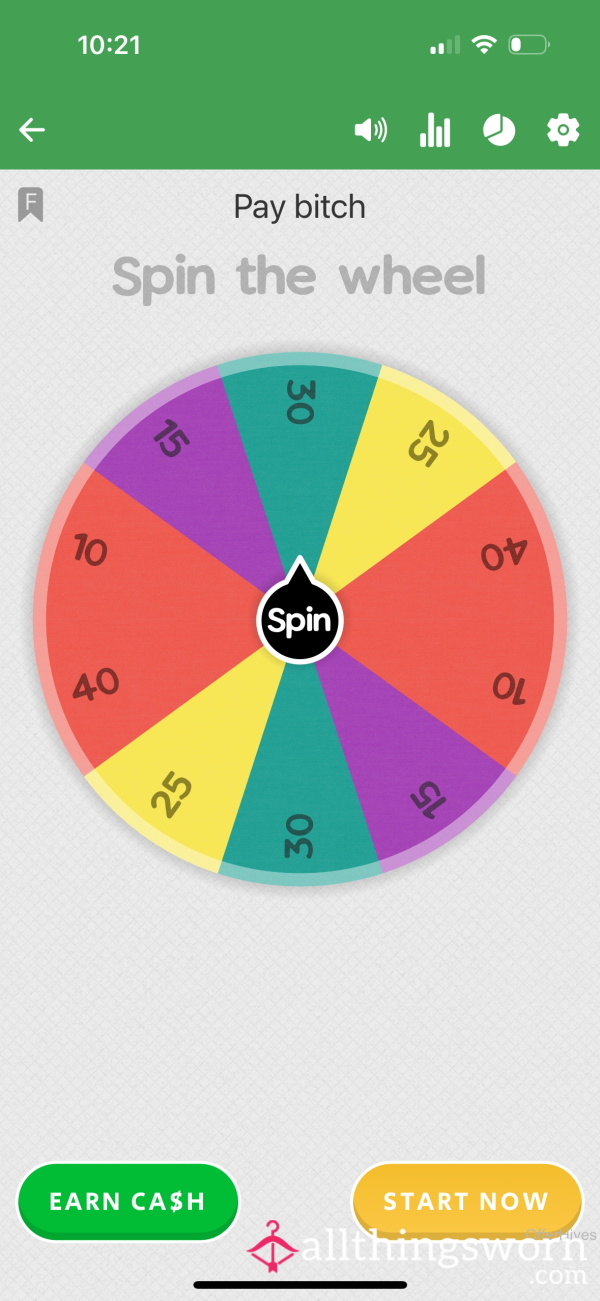Tap the Start Now button

467,1201
